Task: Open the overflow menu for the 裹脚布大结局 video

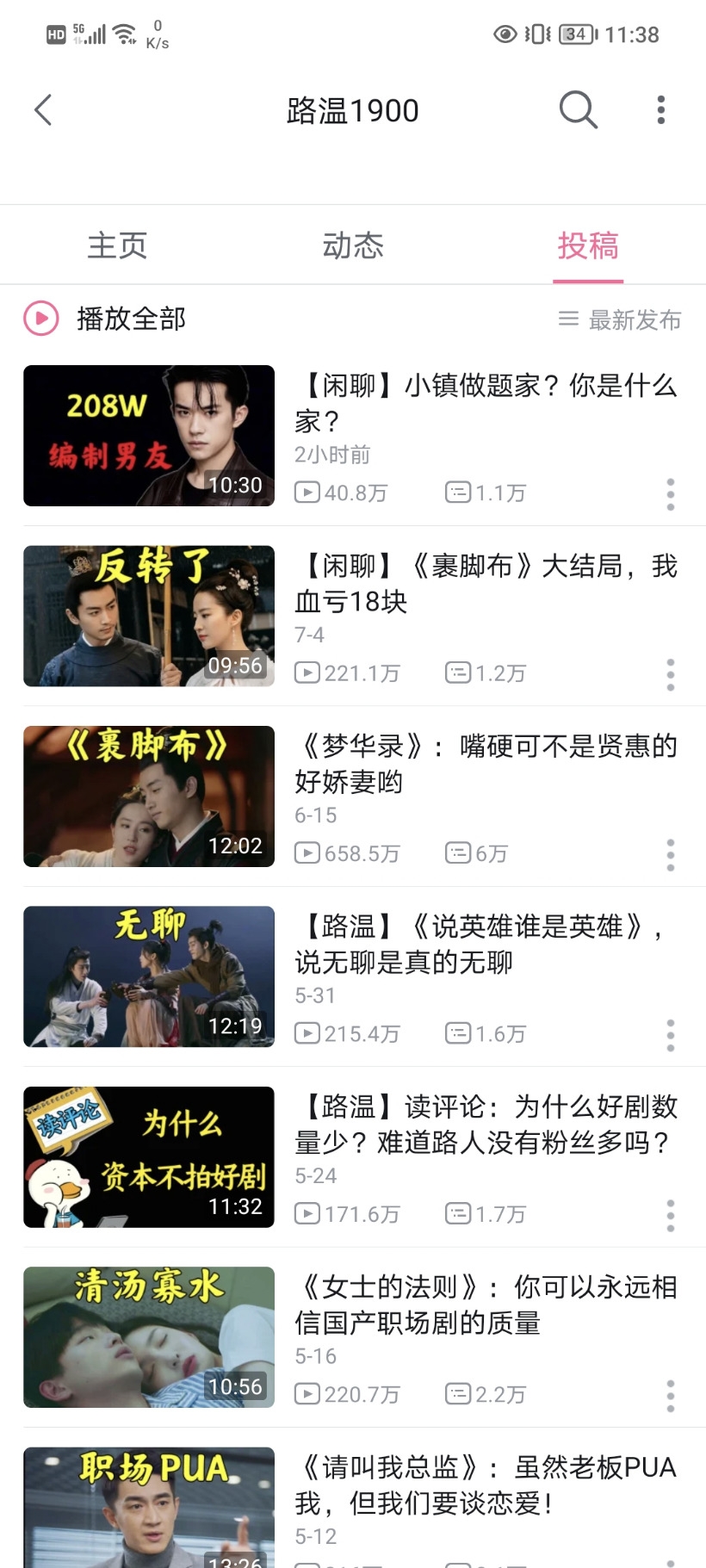Action: click(x=671, y=674)
